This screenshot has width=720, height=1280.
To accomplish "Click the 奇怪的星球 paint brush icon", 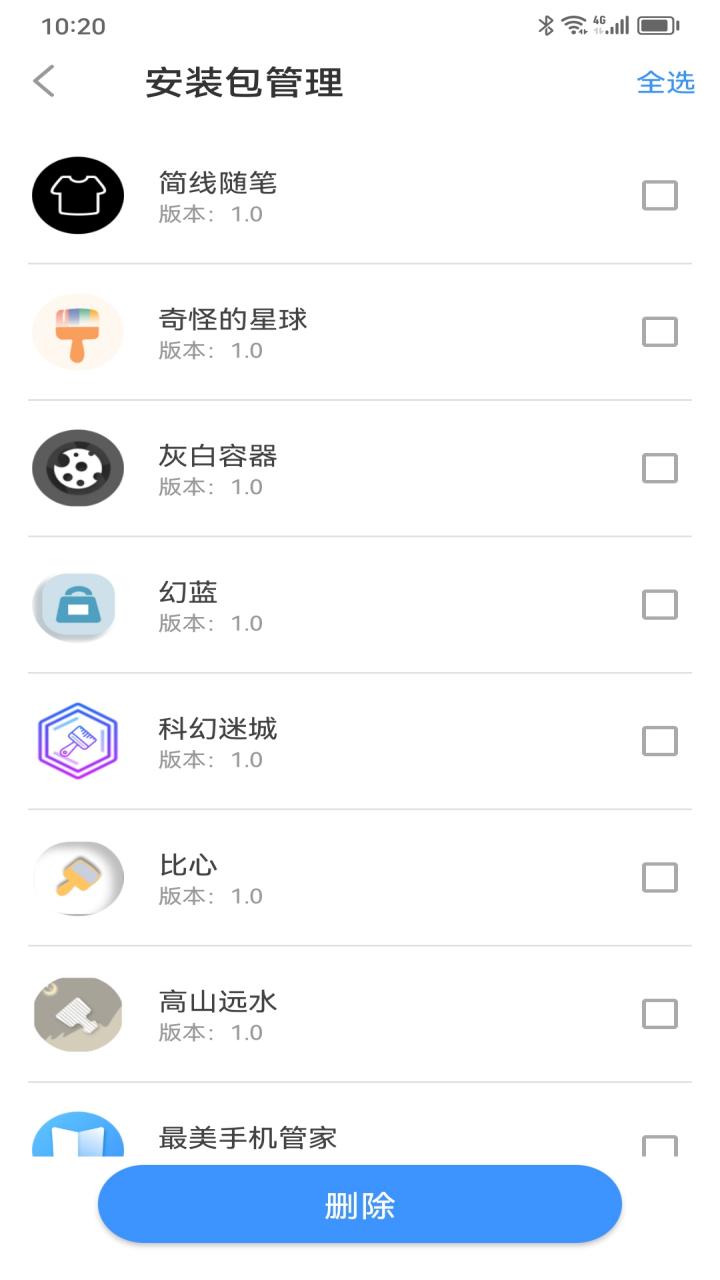I will click(77, 331).
